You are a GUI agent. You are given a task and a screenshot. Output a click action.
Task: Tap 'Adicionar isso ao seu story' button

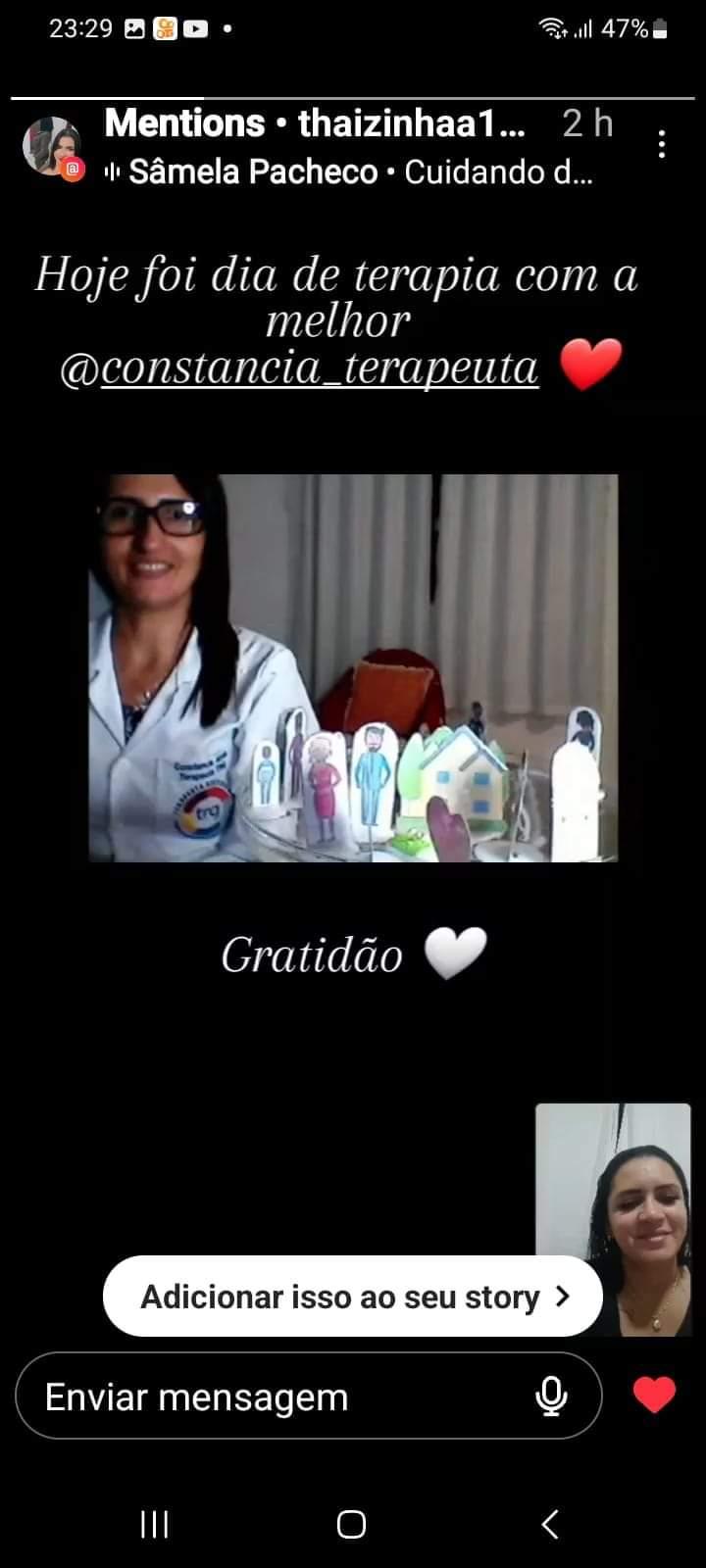click(x=352, y=1297)
